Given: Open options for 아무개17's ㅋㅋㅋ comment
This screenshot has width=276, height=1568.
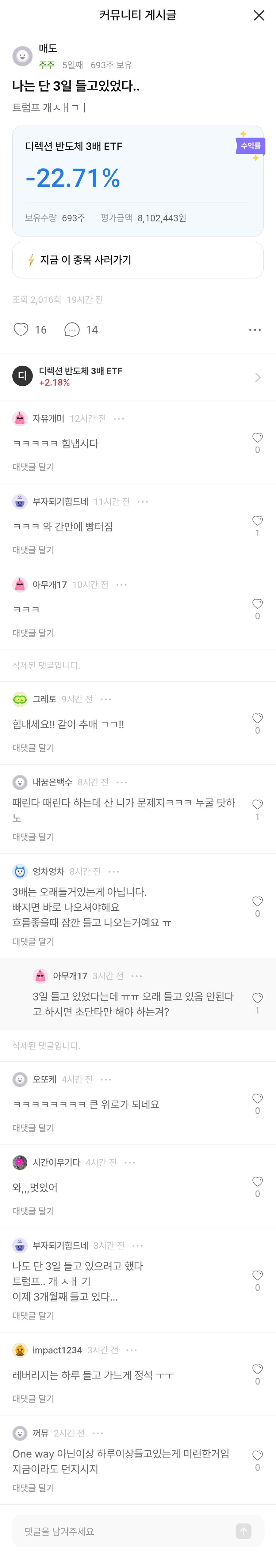Looking at the screenshot, I should [122, 584].
